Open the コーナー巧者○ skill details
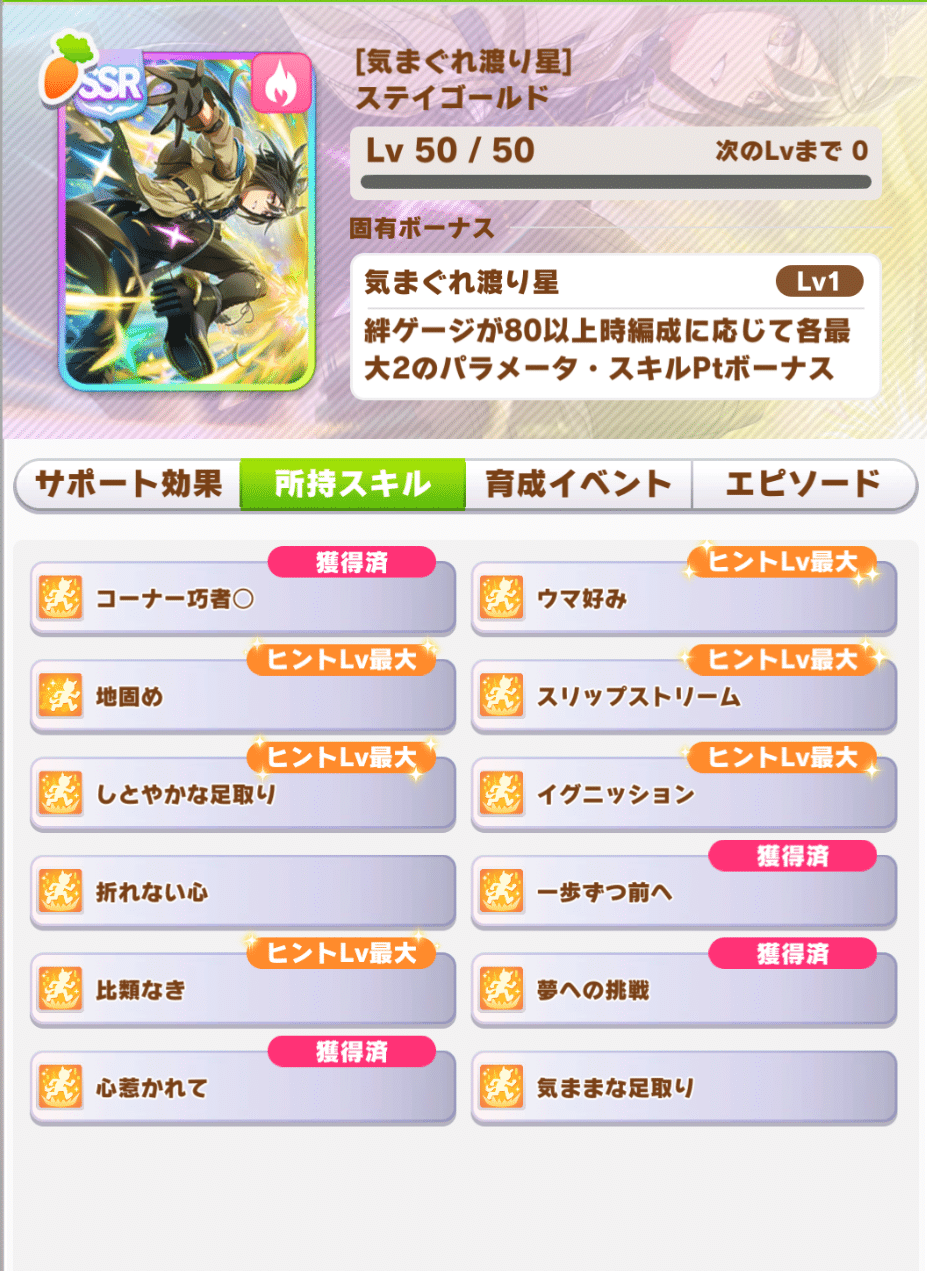 (243, 599)
